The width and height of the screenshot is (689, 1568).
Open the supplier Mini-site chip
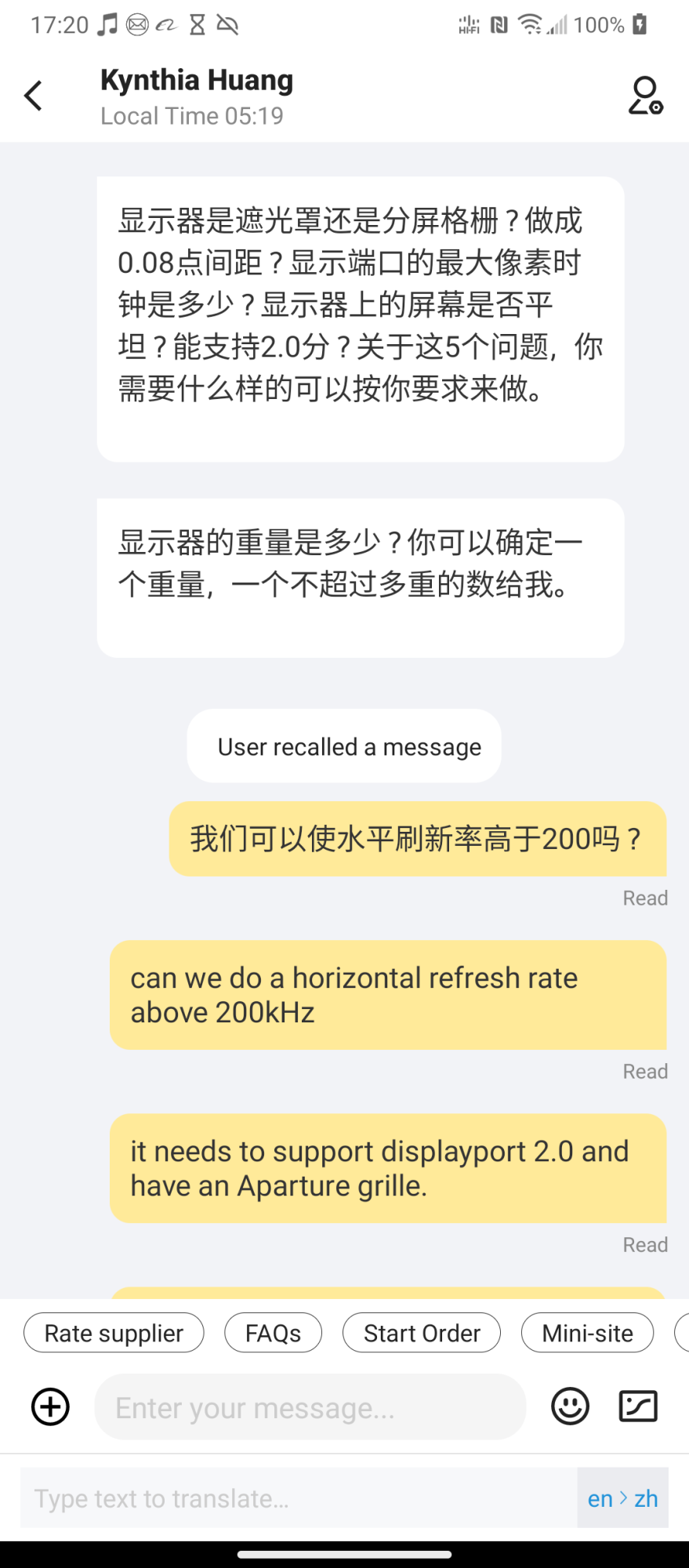click(587, 1333)
